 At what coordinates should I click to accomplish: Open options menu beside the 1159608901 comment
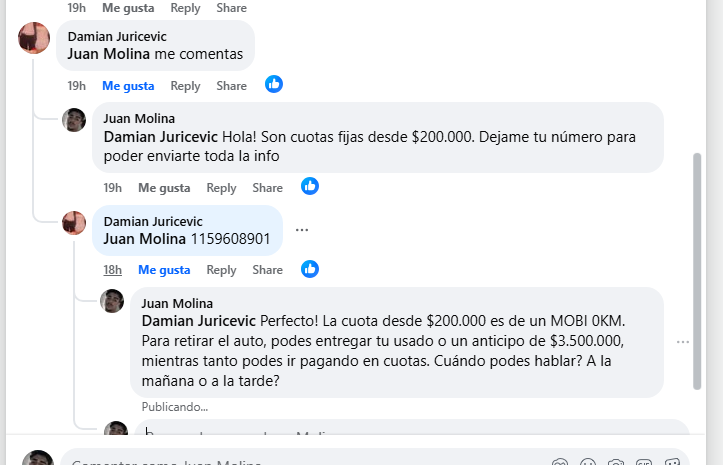pyautogui.click(x=302, y=230)
